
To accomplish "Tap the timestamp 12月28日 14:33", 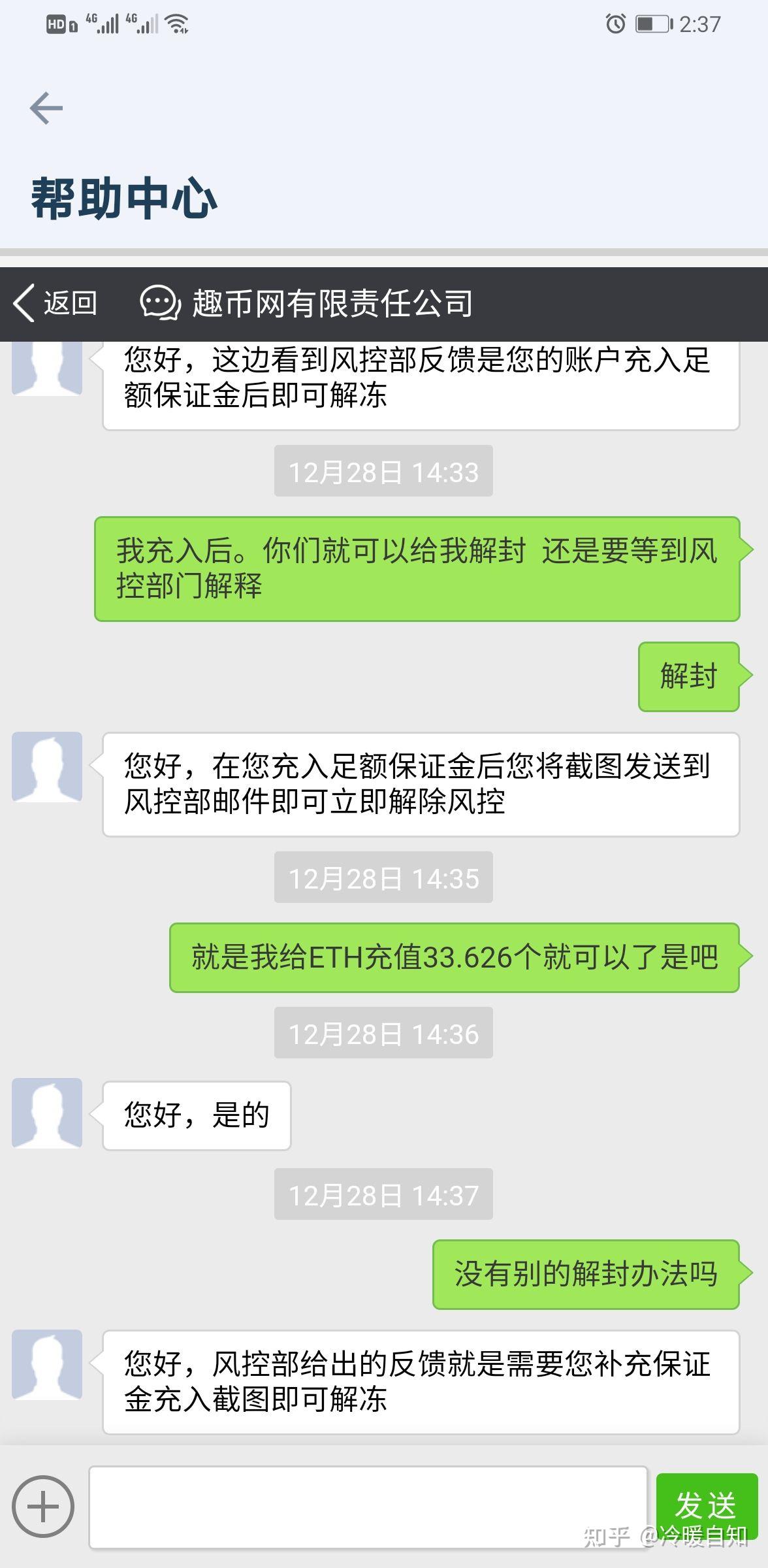I will click(x=384, y=471).
